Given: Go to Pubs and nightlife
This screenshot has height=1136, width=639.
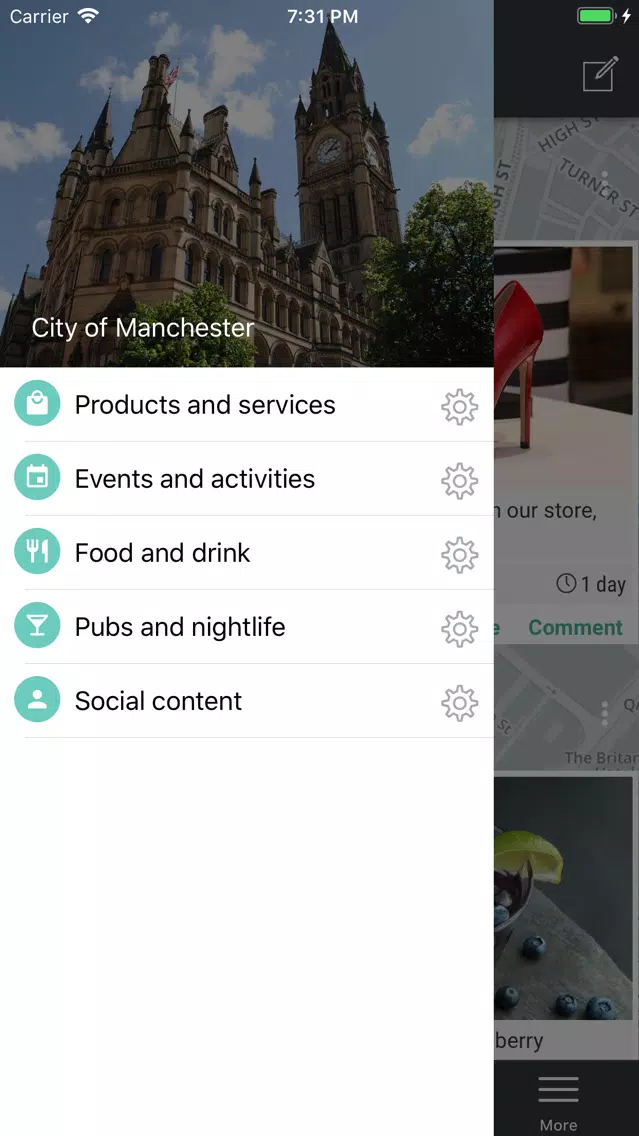Looking at the screenshot, I should click(180, 627).
